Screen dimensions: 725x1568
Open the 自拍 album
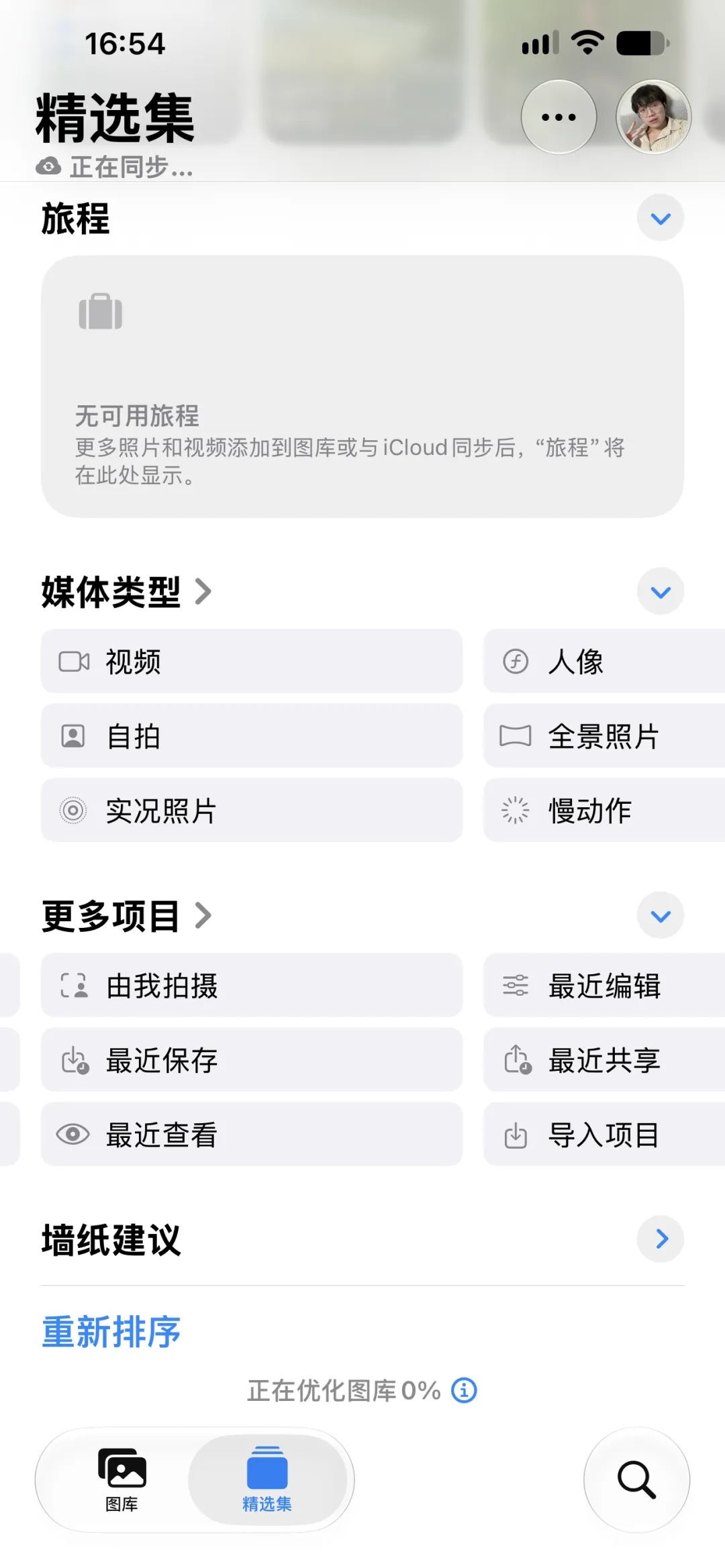click(252, 736)
